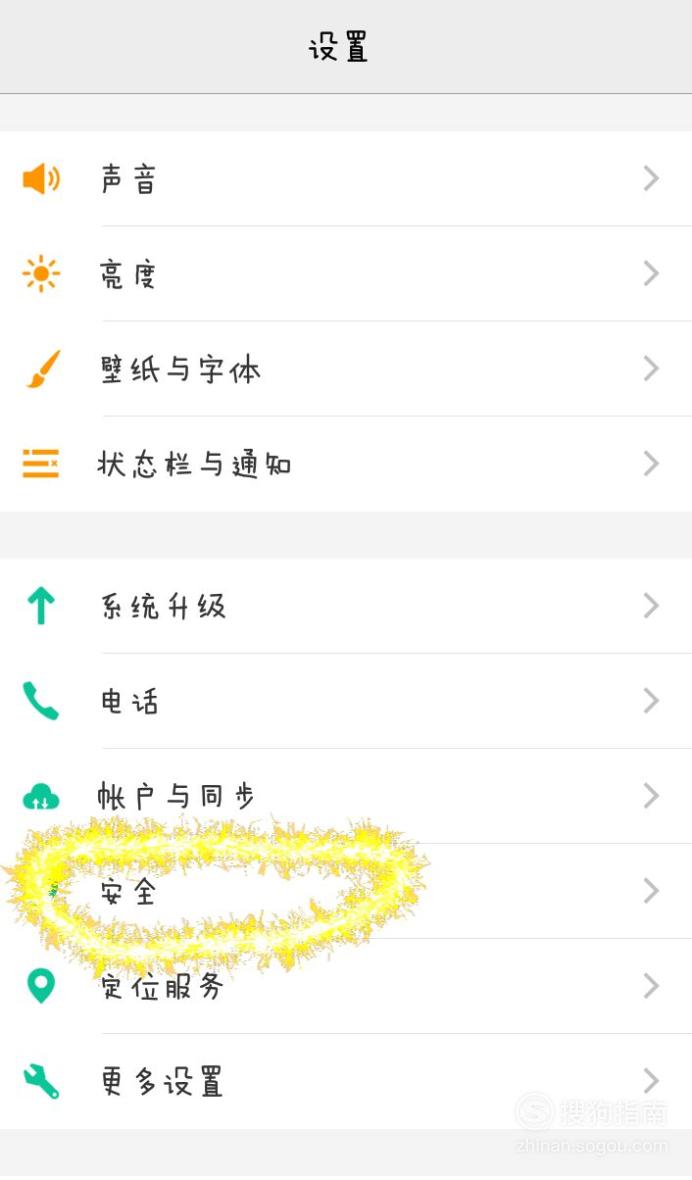Open the 亮度 brightness settings
This screenshot has height=1180, width=692.
tap(346, 274)
